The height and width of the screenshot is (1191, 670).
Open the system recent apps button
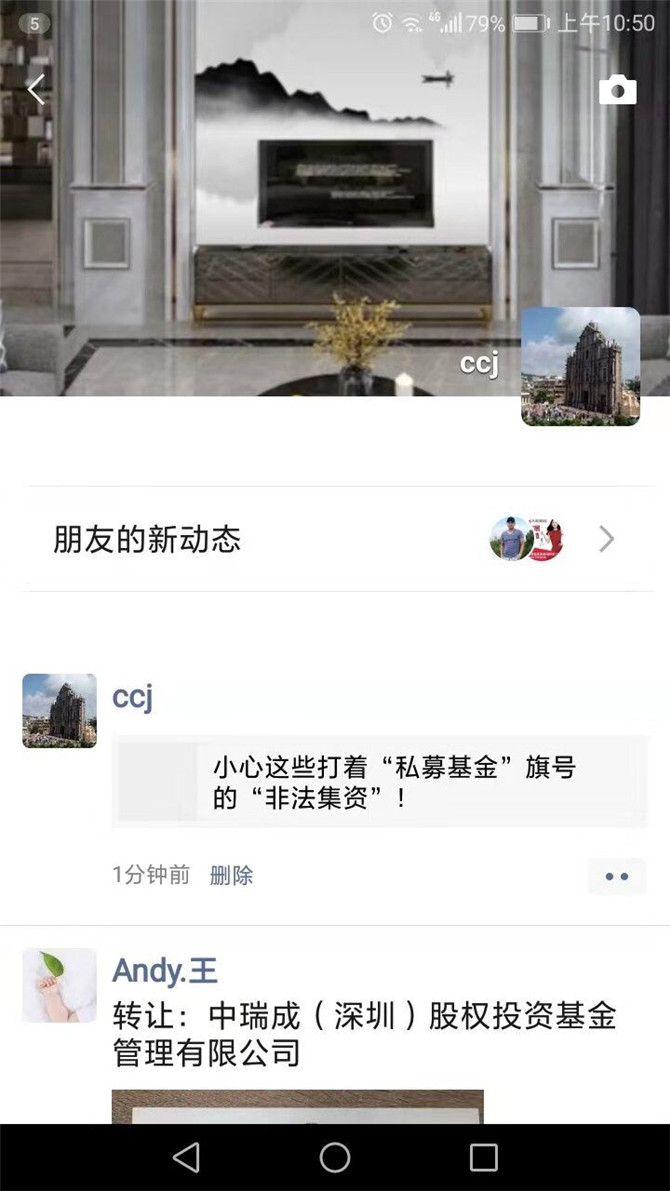[x=483, y=1158]
